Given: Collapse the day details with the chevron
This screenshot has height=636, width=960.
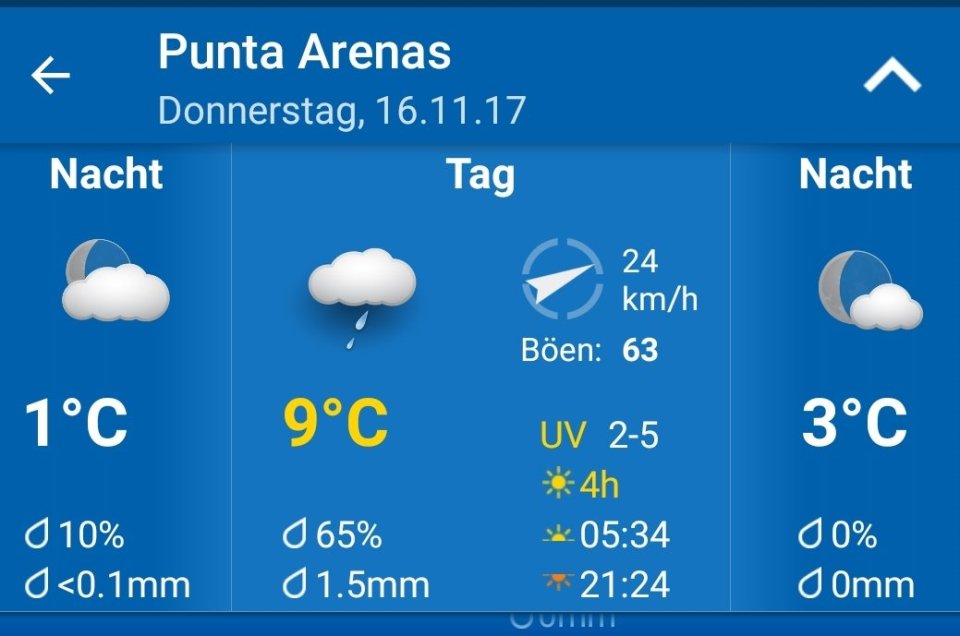Looking at the screenshot, I should (x=891, y=76).
